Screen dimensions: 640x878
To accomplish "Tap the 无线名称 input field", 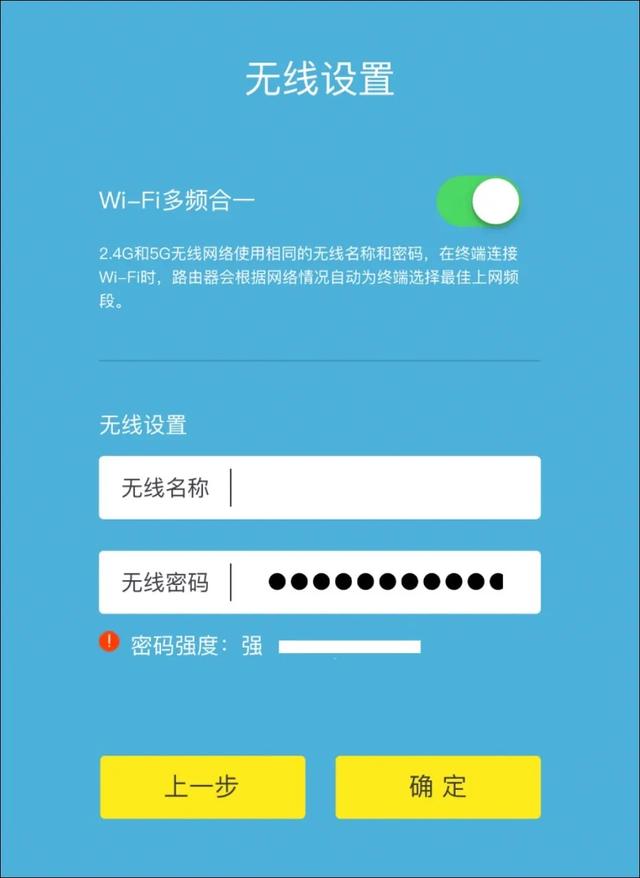I will (x=320, y=488).
